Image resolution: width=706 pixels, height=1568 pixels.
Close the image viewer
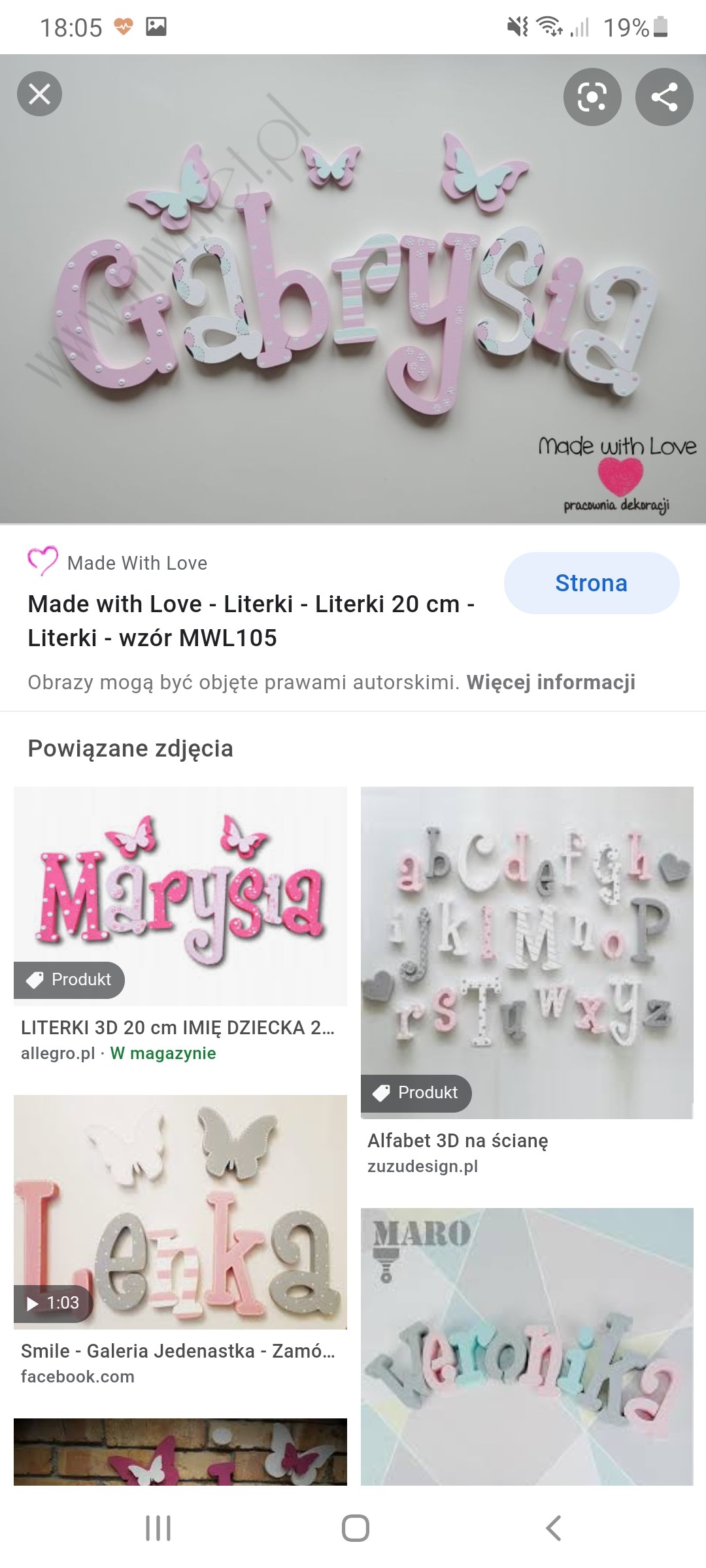39,94
